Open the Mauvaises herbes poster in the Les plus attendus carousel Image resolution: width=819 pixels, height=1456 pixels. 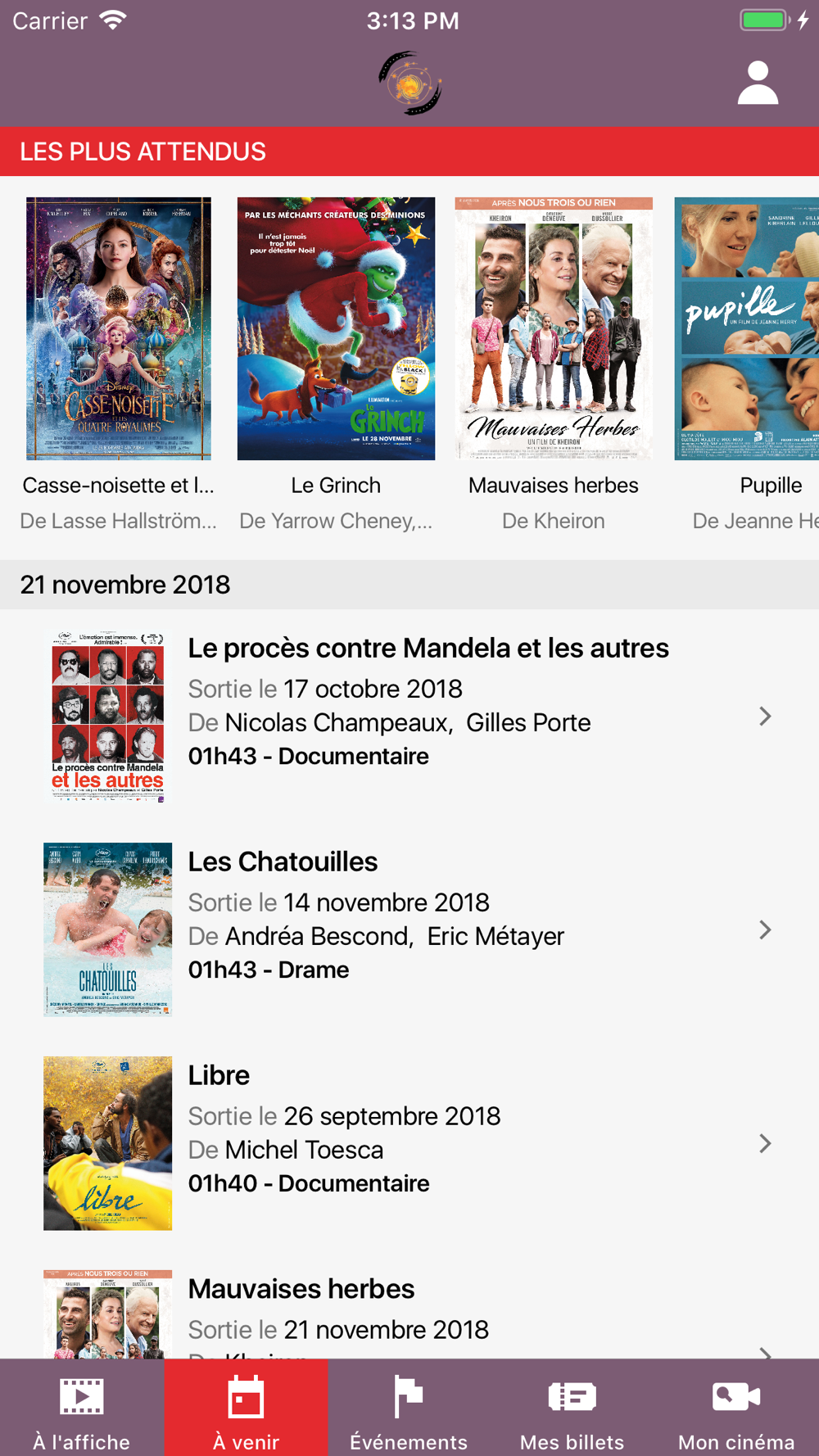[554, 328]
